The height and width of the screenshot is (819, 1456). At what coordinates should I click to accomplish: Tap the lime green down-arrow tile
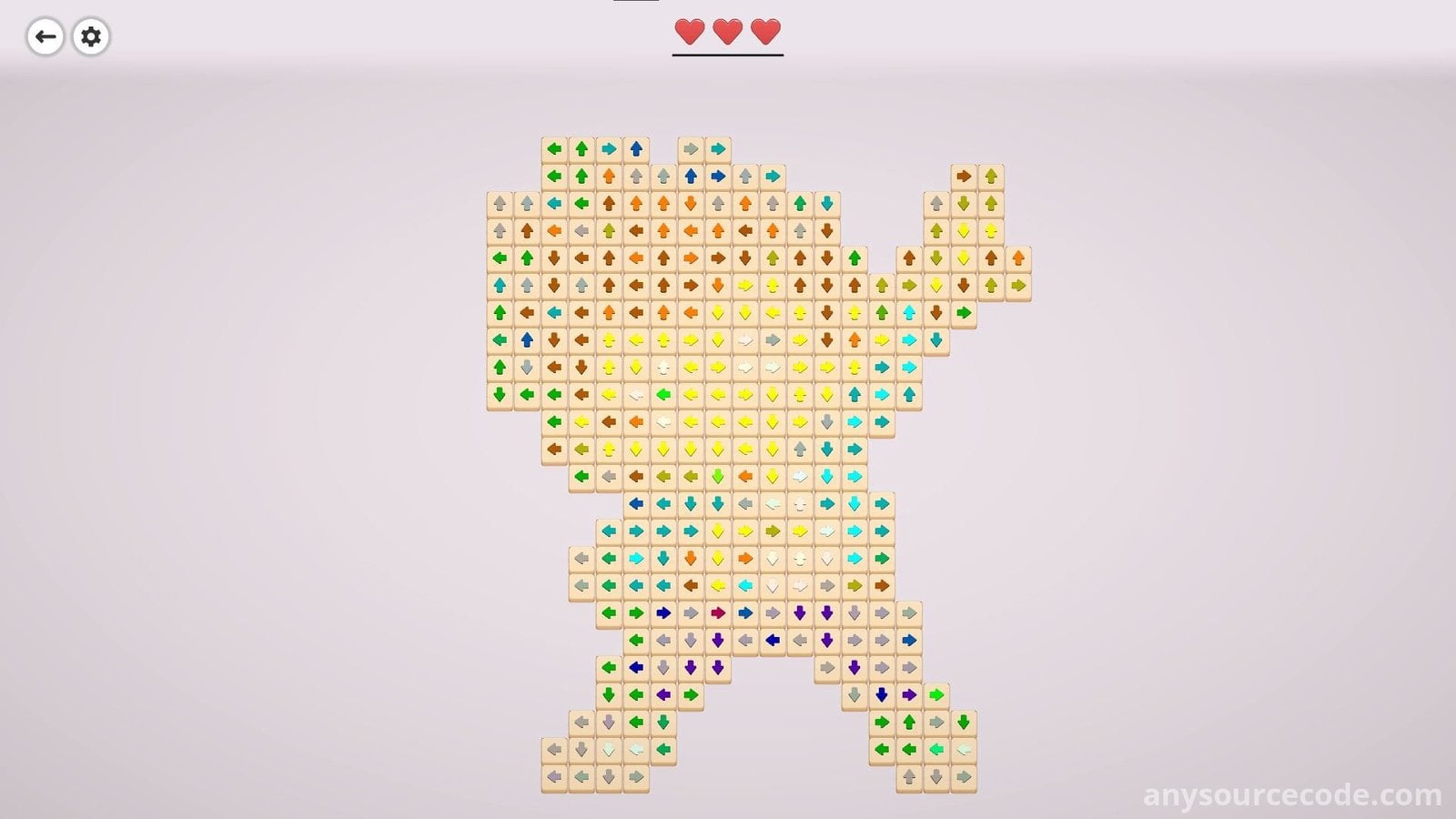click(718, 476)
